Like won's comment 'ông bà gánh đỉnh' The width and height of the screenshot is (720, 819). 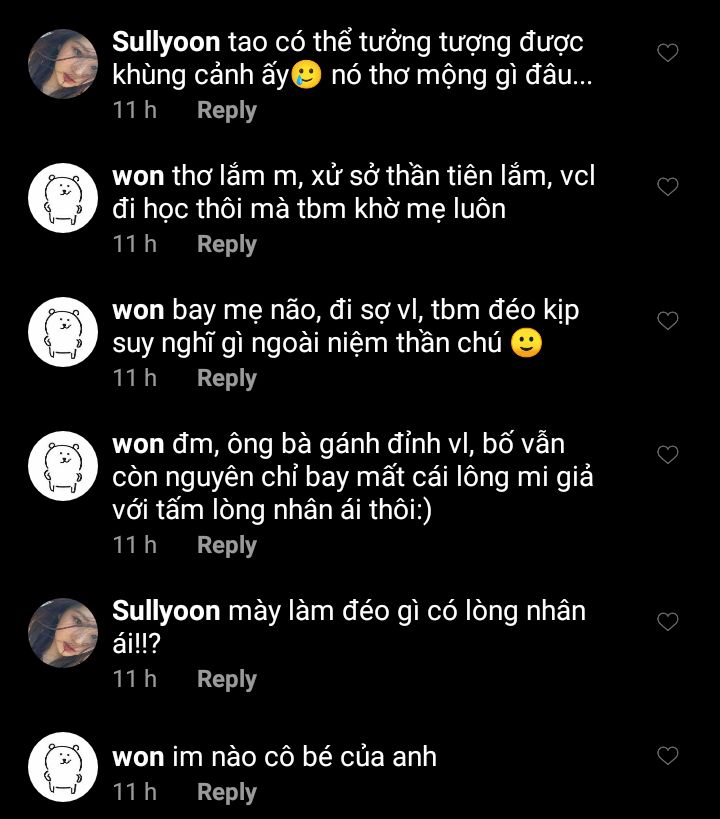pos(667,455)
